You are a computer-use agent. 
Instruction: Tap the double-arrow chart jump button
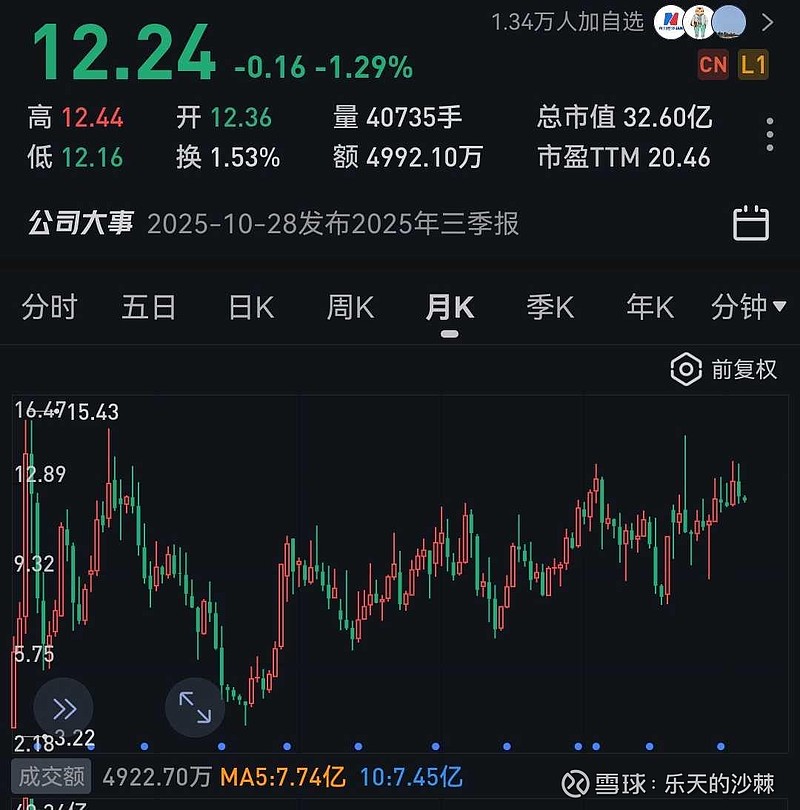coord(64,709)
